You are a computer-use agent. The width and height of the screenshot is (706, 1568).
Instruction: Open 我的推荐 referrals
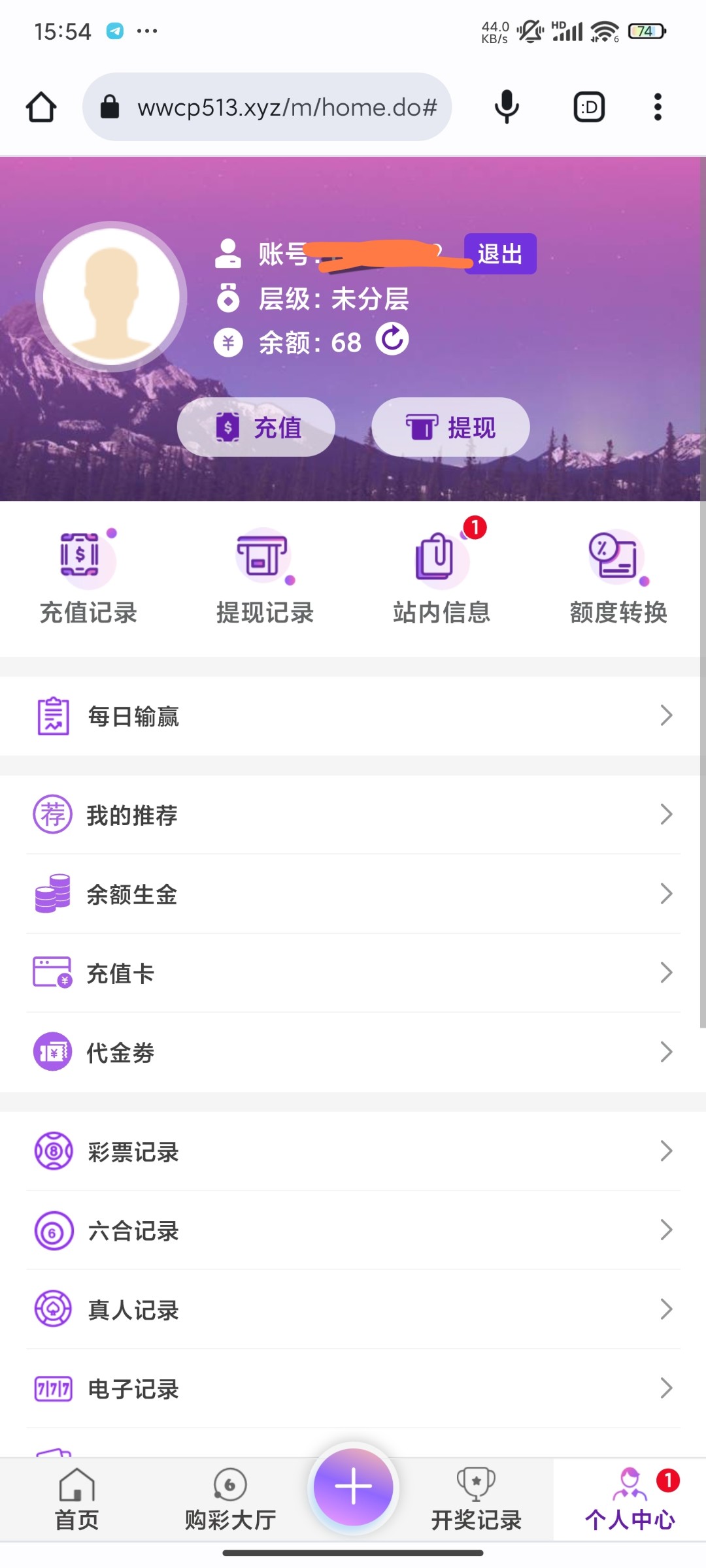[353, 815]
